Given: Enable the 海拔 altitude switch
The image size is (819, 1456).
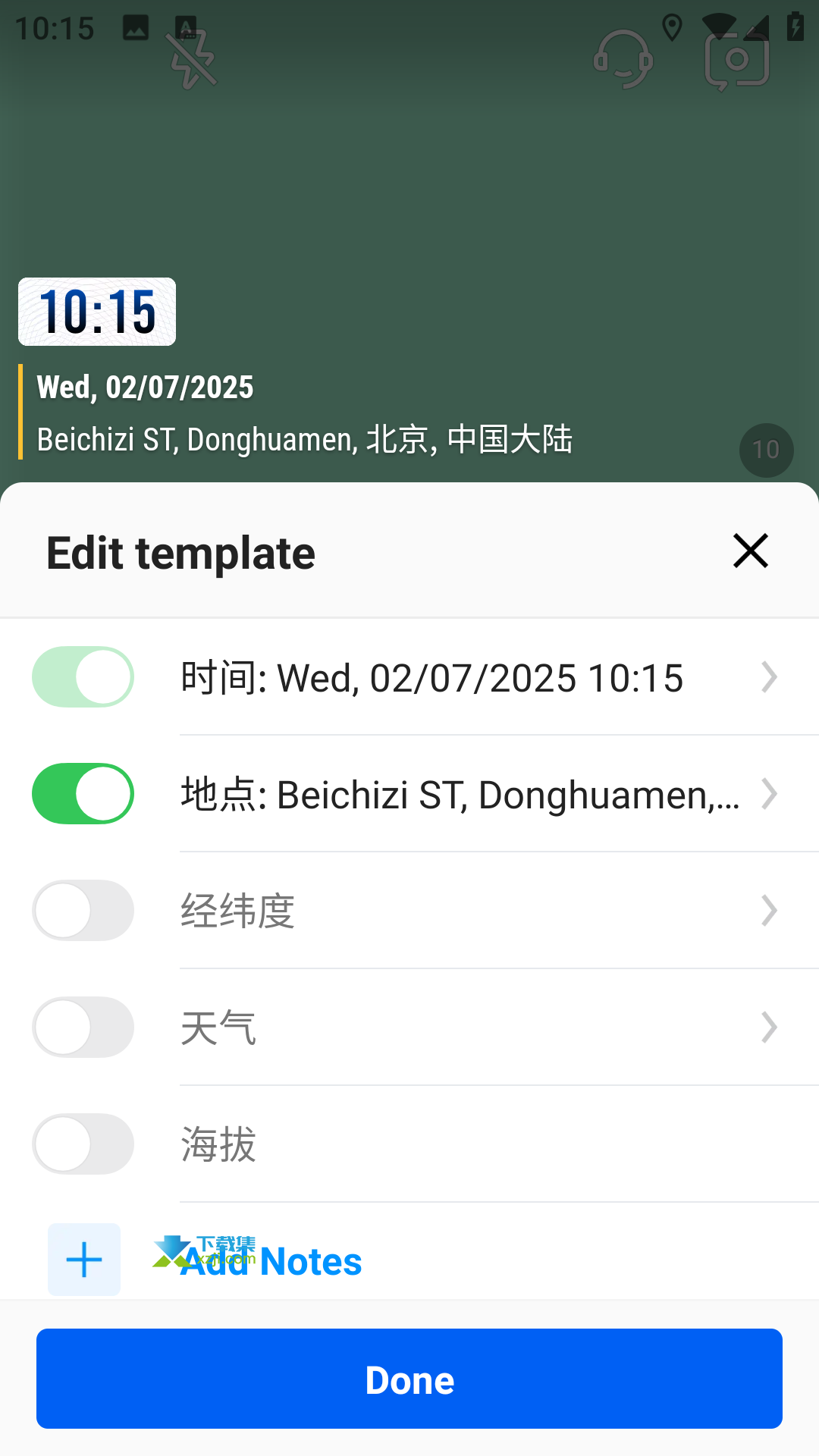Looking at the screenshot, I should 83,1144.
